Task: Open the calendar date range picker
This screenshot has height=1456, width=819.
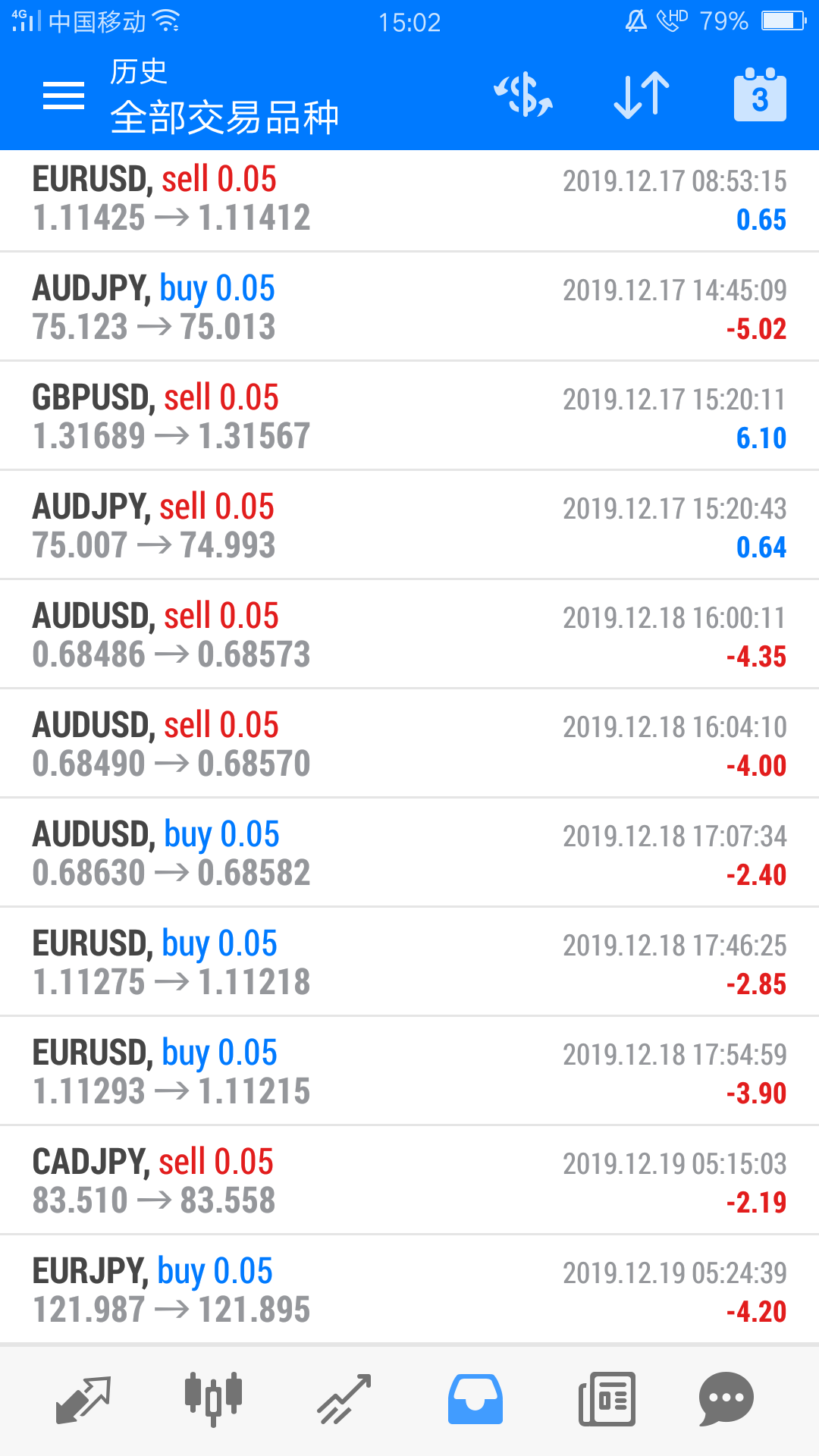Action: [760, 96]
